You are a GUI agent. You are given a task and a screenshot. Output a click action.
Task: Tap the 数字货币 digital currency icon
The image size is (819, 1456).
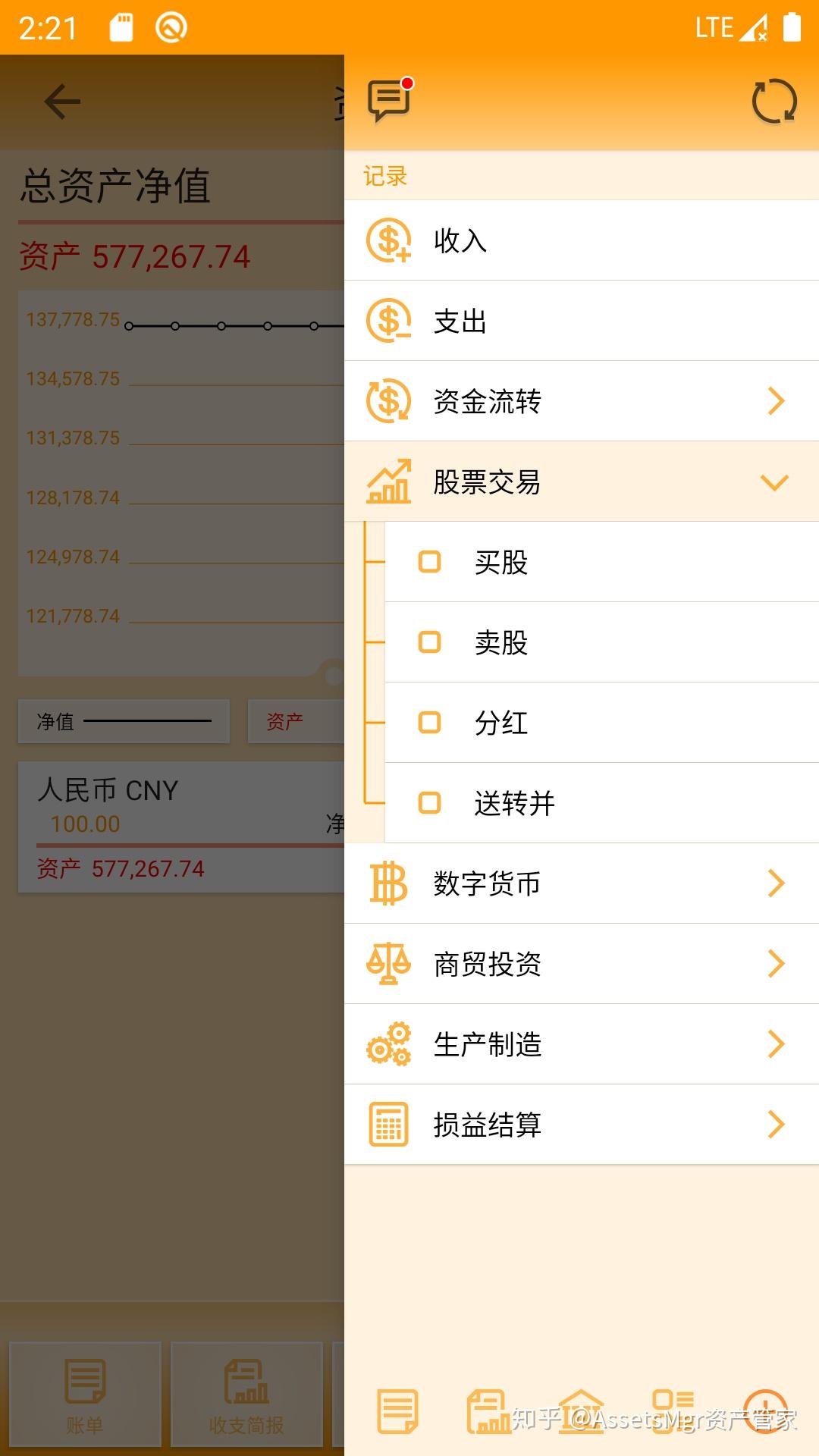388,883
